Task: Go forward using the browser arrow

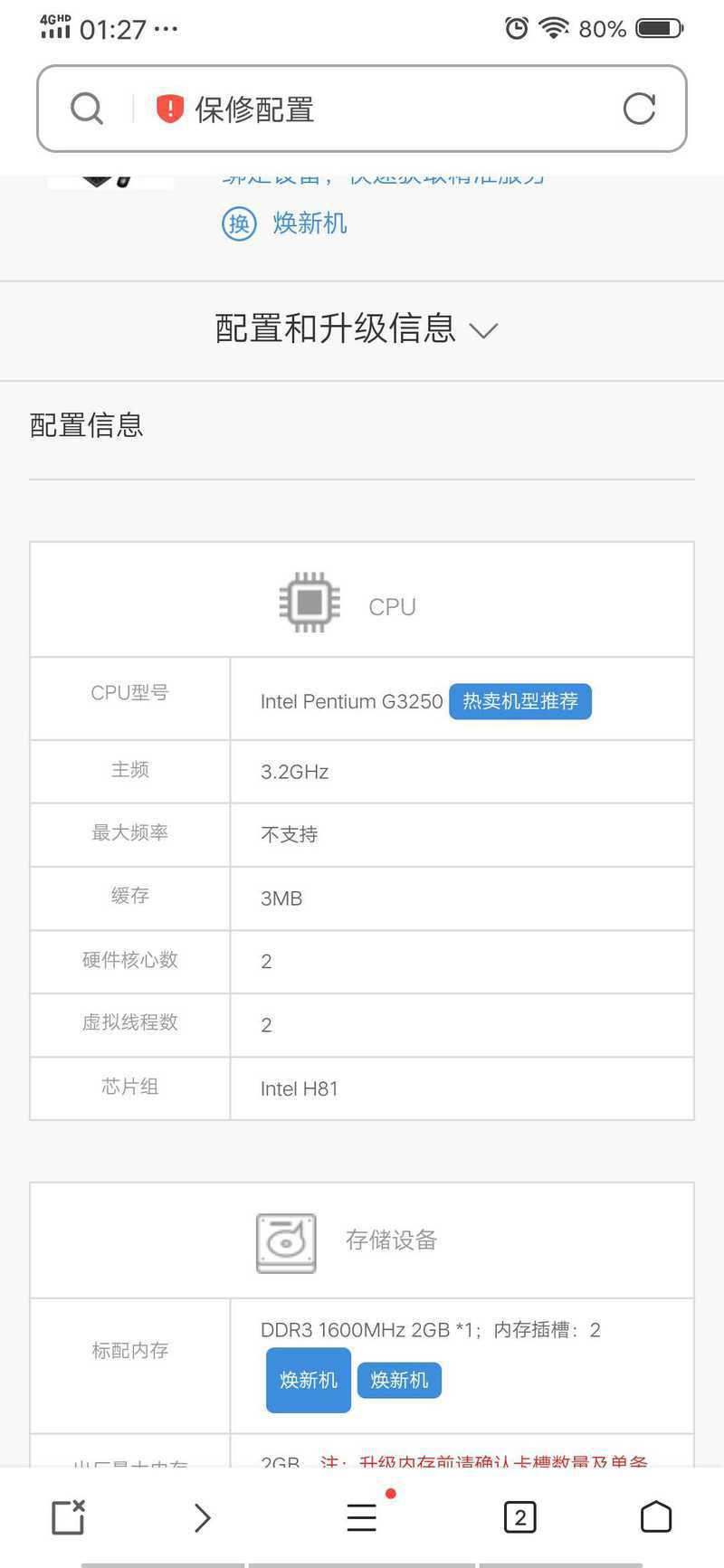Action: click(x=203, y=1517)
